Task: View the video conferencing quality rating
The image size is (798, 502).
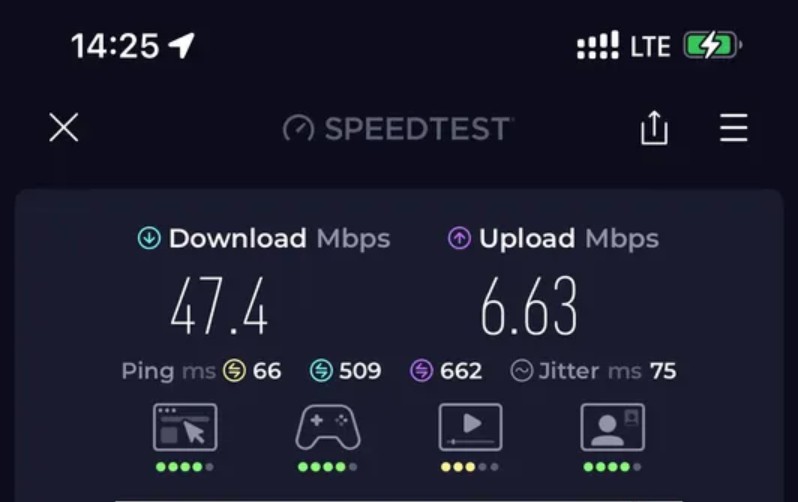Action: pos(612,429)
